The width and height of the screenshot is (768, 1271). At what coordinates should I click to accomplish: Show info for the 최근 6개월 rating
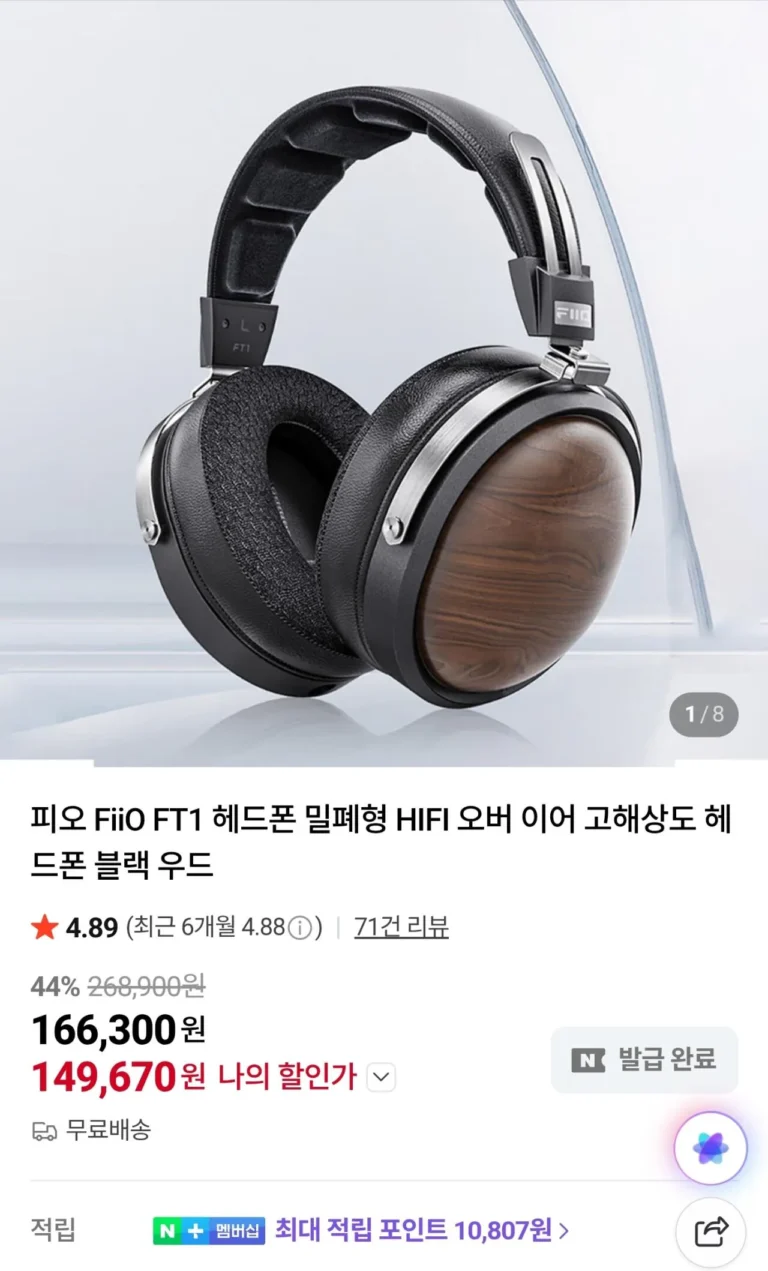pyautogui.click(x=300, y=928)
